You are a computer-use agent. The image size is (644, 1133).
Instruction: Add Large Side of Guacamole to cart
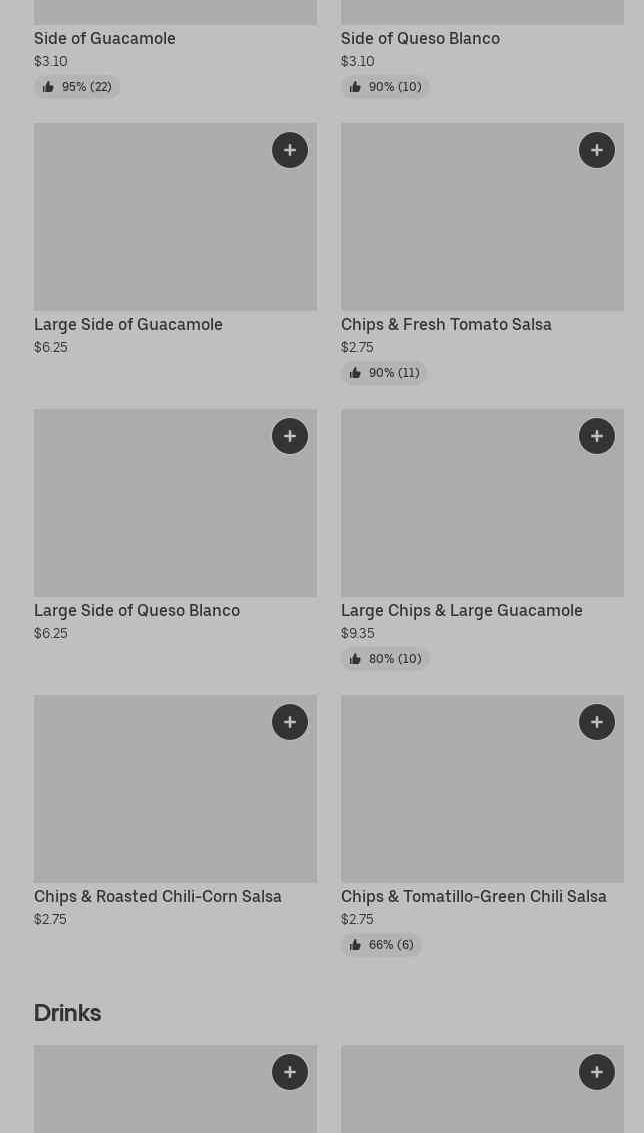(290, 150)
